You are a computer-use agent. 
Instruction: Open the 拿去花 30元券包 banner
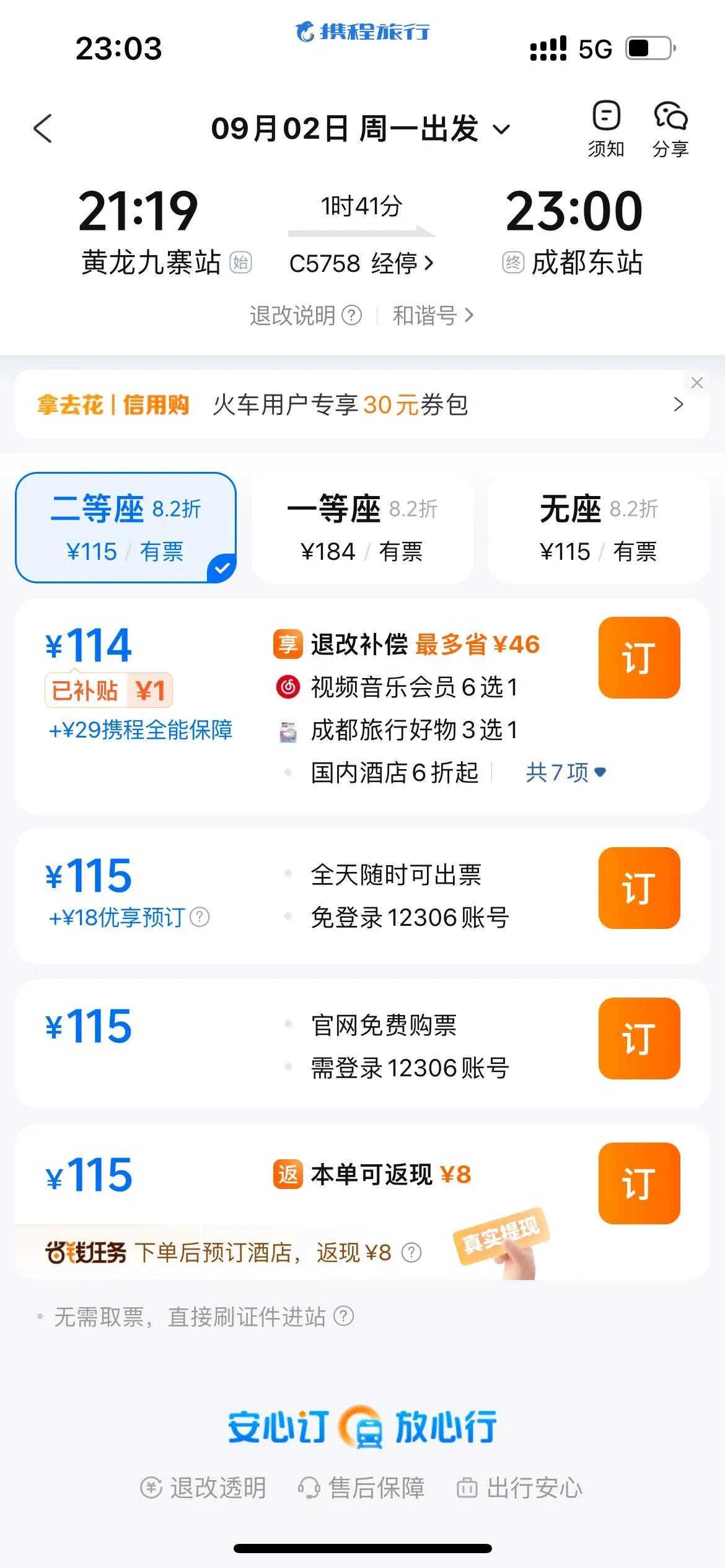click(x=347, y=405)
